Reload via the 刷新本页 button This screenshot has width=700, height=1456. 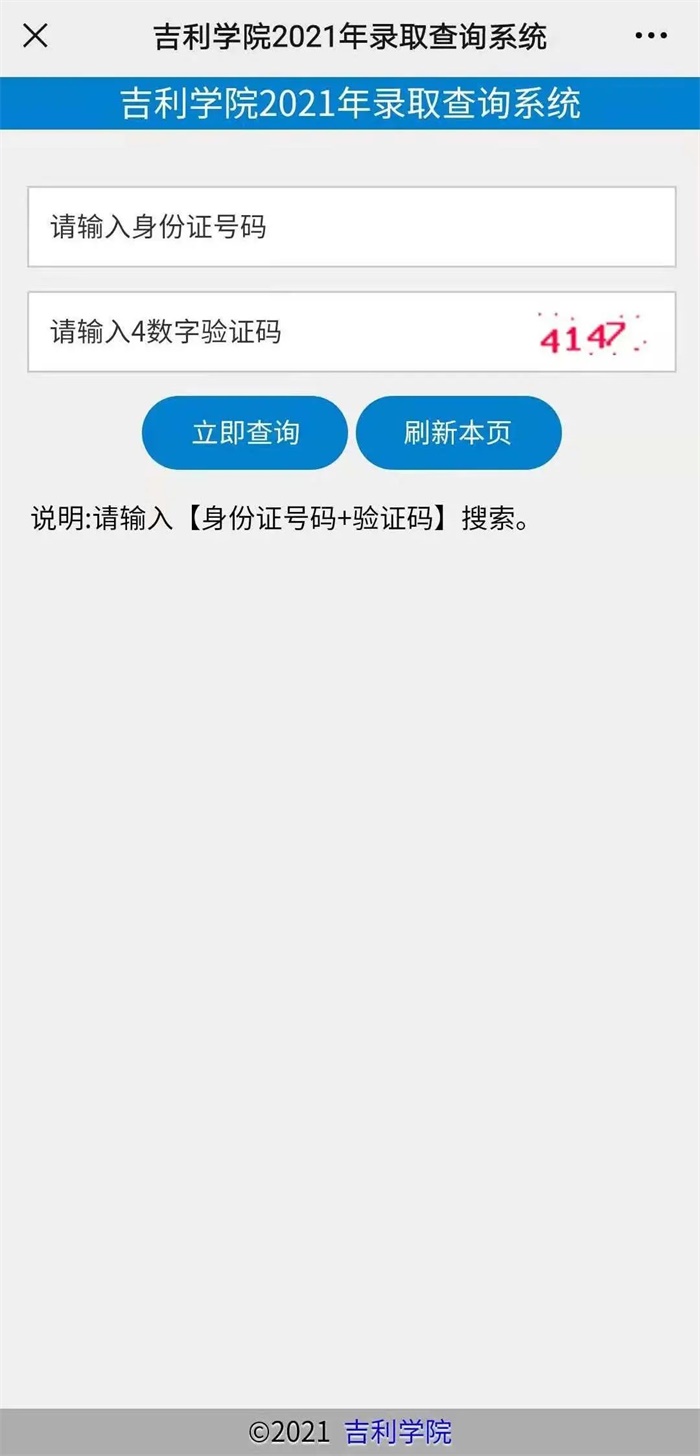[x=459, y=433]
